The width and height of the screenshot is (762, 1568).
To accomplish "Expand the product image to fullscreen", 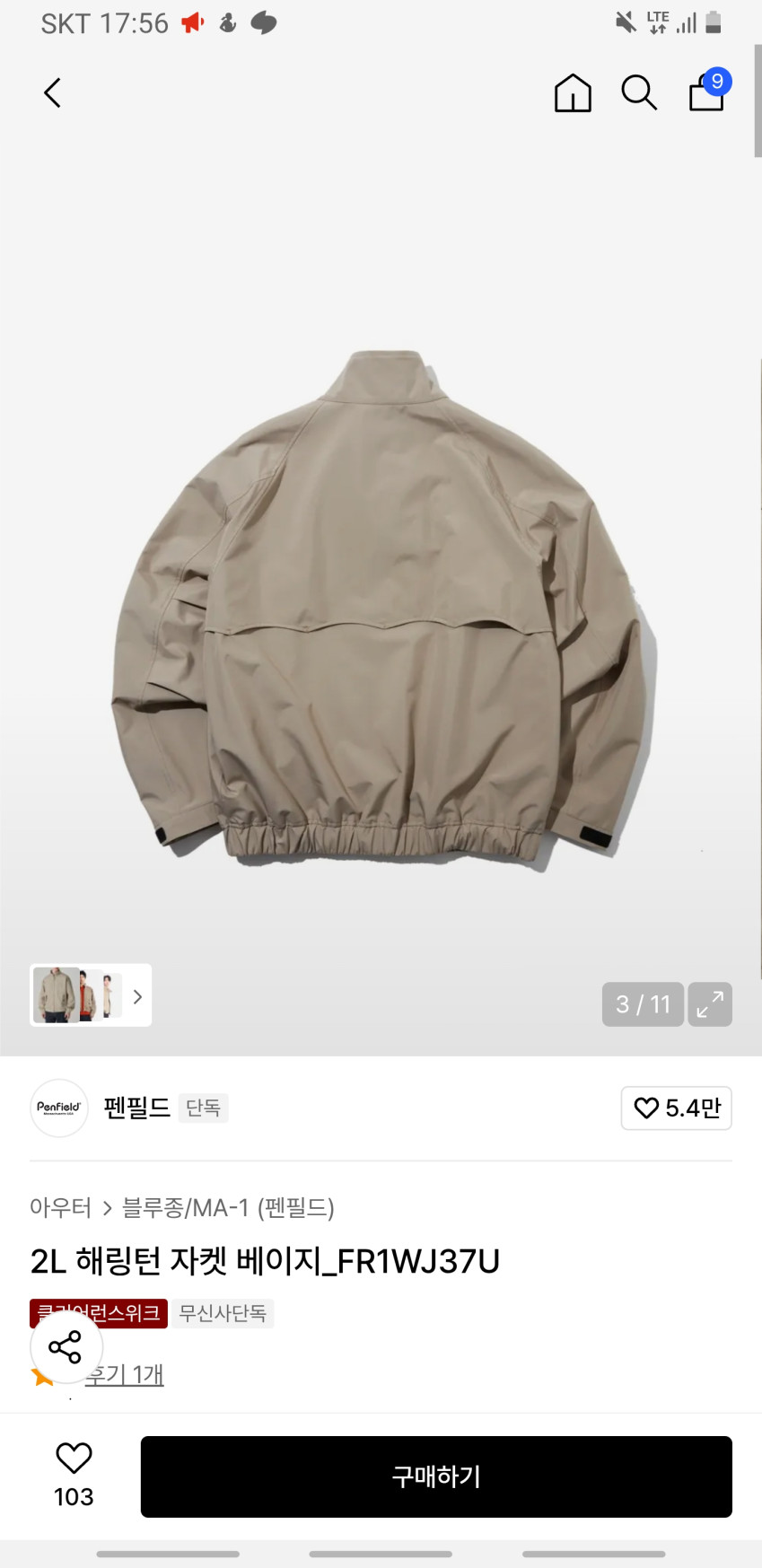I will point(710,1003).
